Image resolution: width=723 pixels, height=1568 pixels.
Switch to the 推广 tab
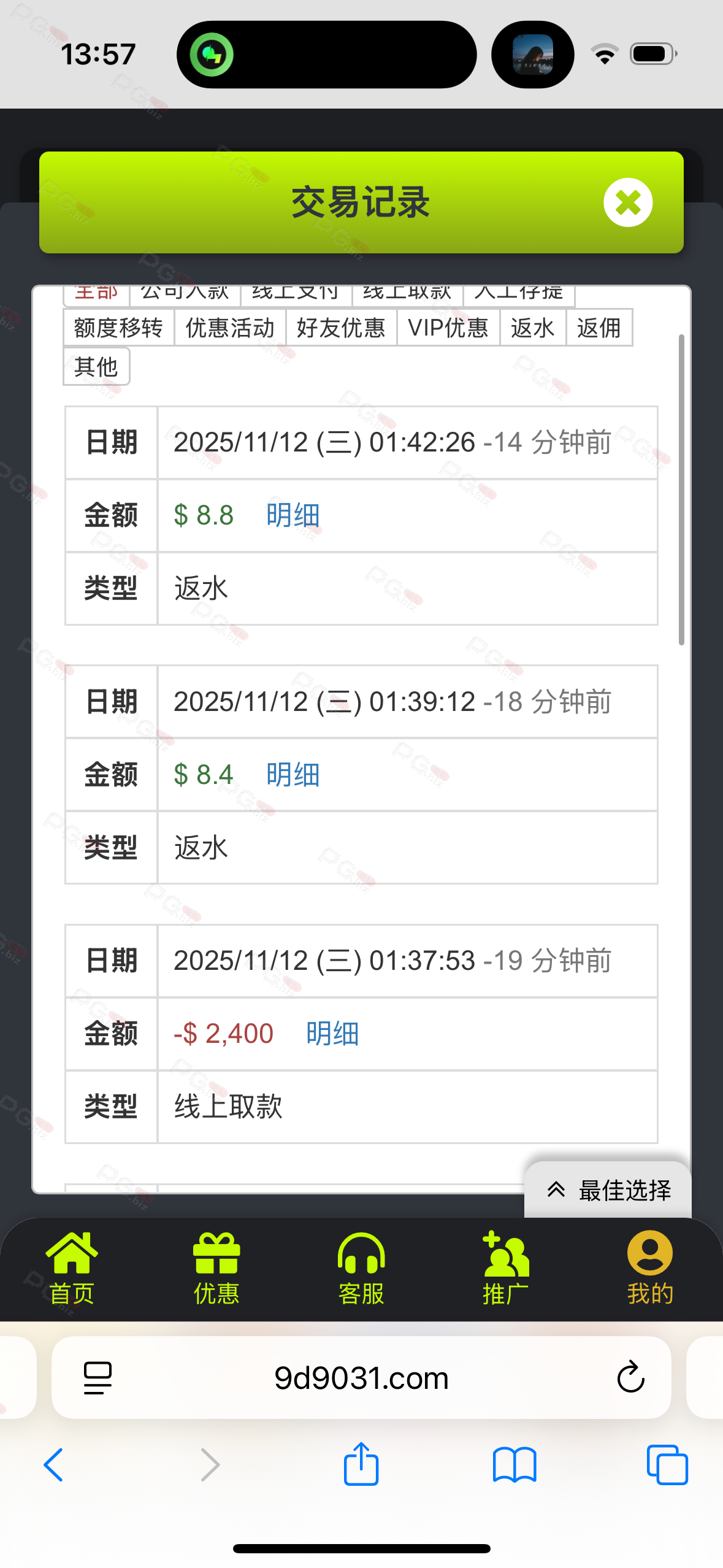coord(506,1269)
